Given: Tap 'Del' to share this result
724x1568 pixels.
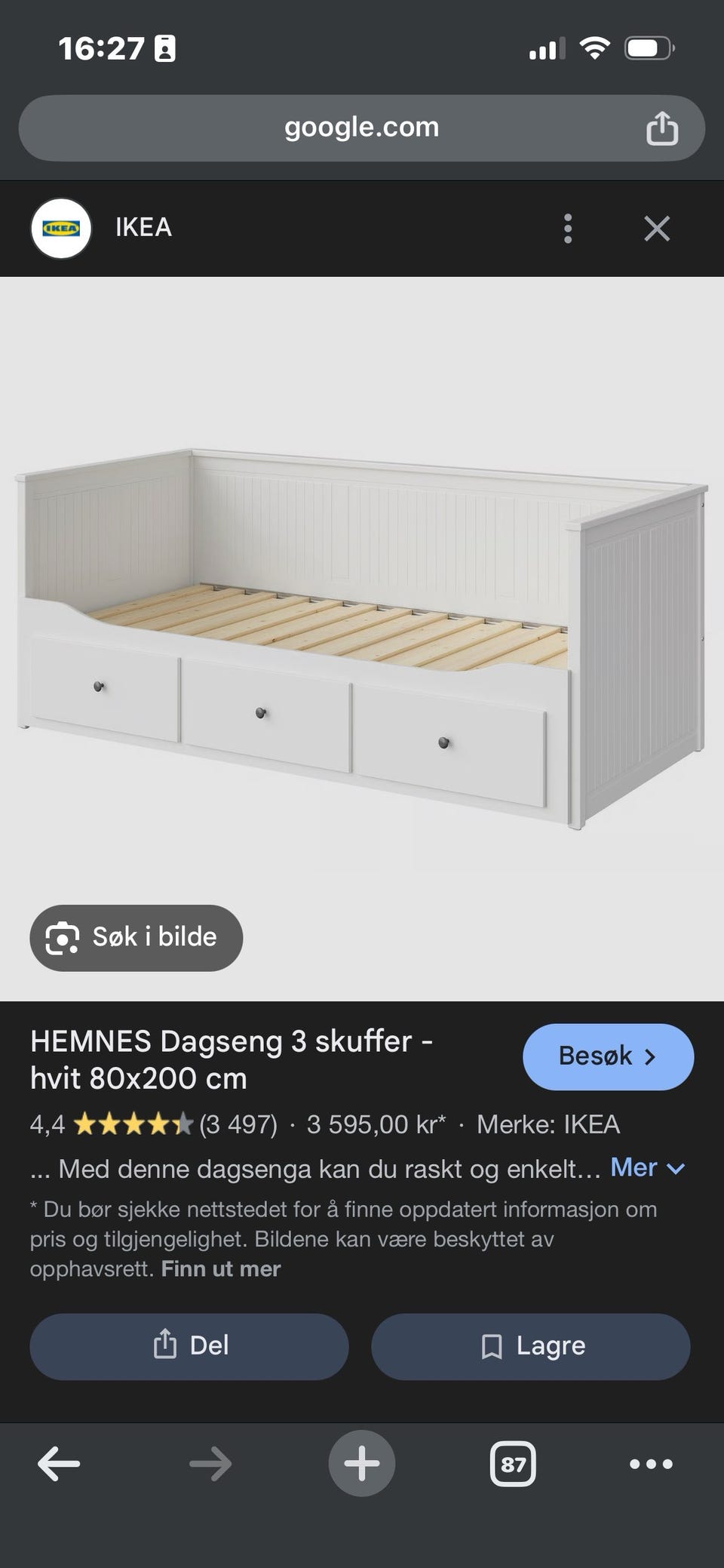Looking at the screenshot, I should click(x=189, y=1346).
